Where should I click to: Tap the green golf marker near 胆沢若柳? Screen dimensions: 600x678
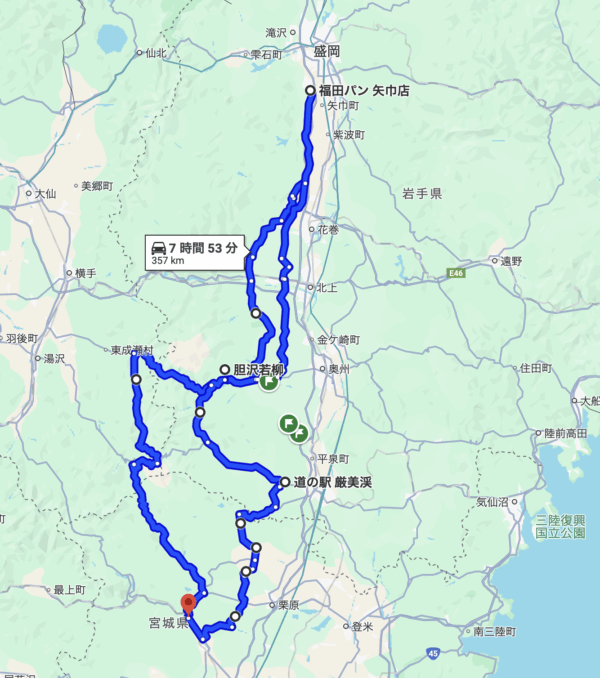269,381
